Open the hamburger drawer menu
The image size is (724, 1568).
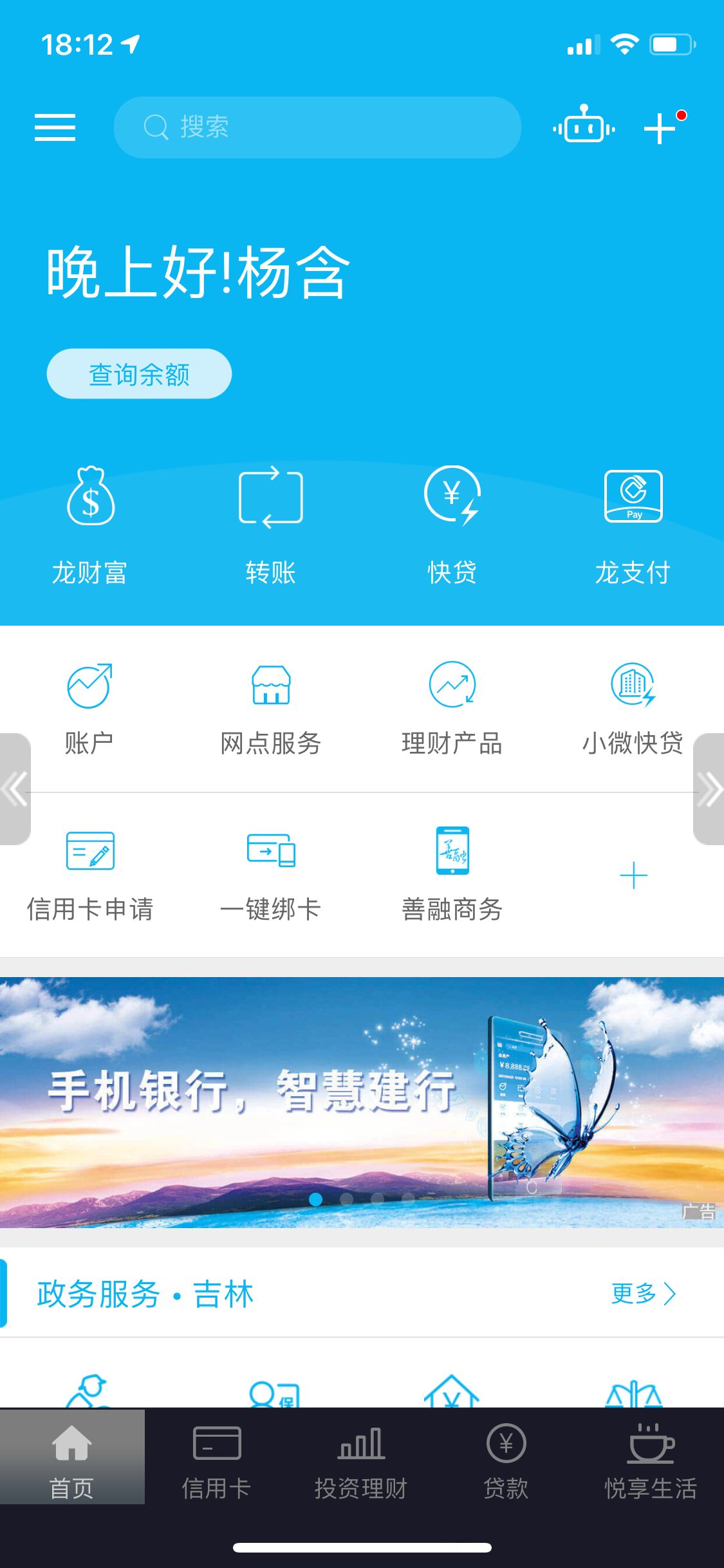point(55,127)
